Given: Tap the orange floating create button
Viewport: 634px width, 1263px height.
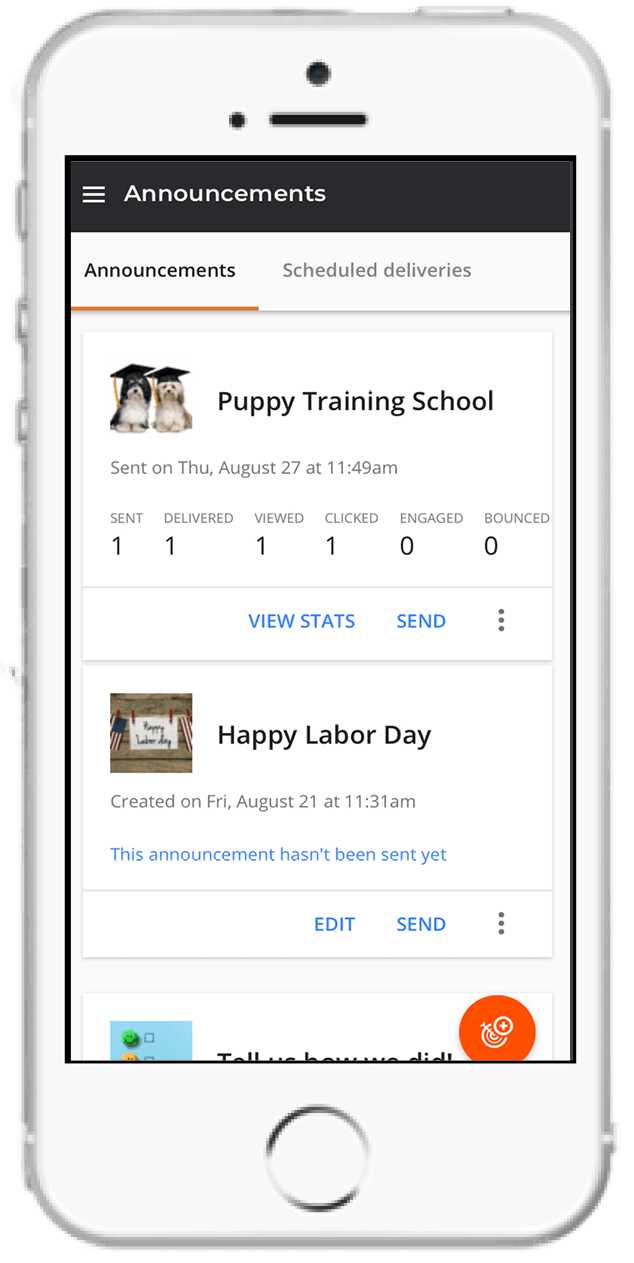Looking at the screenshot, I should (497, 1033).
